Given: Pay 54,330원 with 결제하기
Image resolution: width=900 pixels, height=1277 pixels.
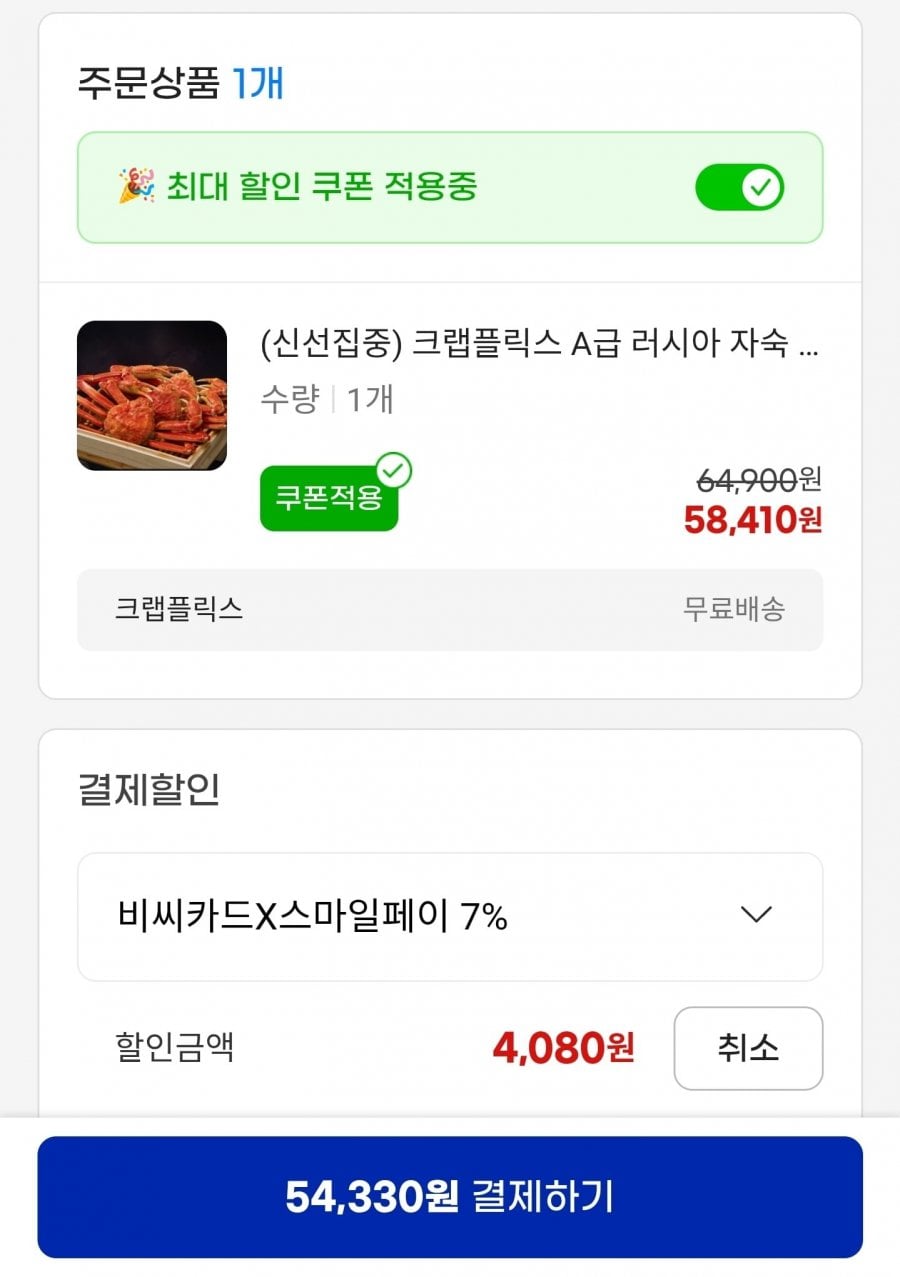Looking at the screenshot, I should (x=450, y=1196).
